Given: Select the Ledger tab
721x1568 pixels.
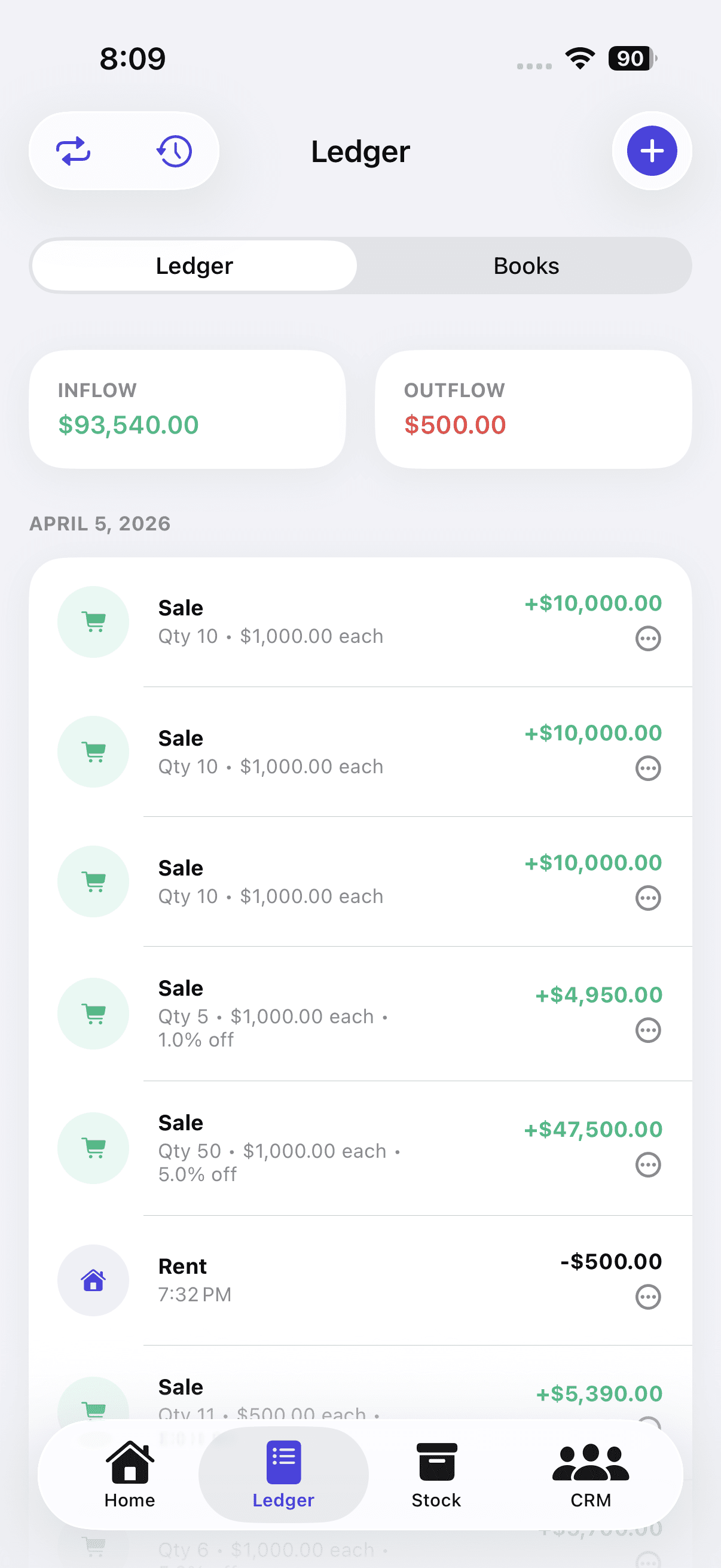Looking at the screenshot, I should click(194, 265).
